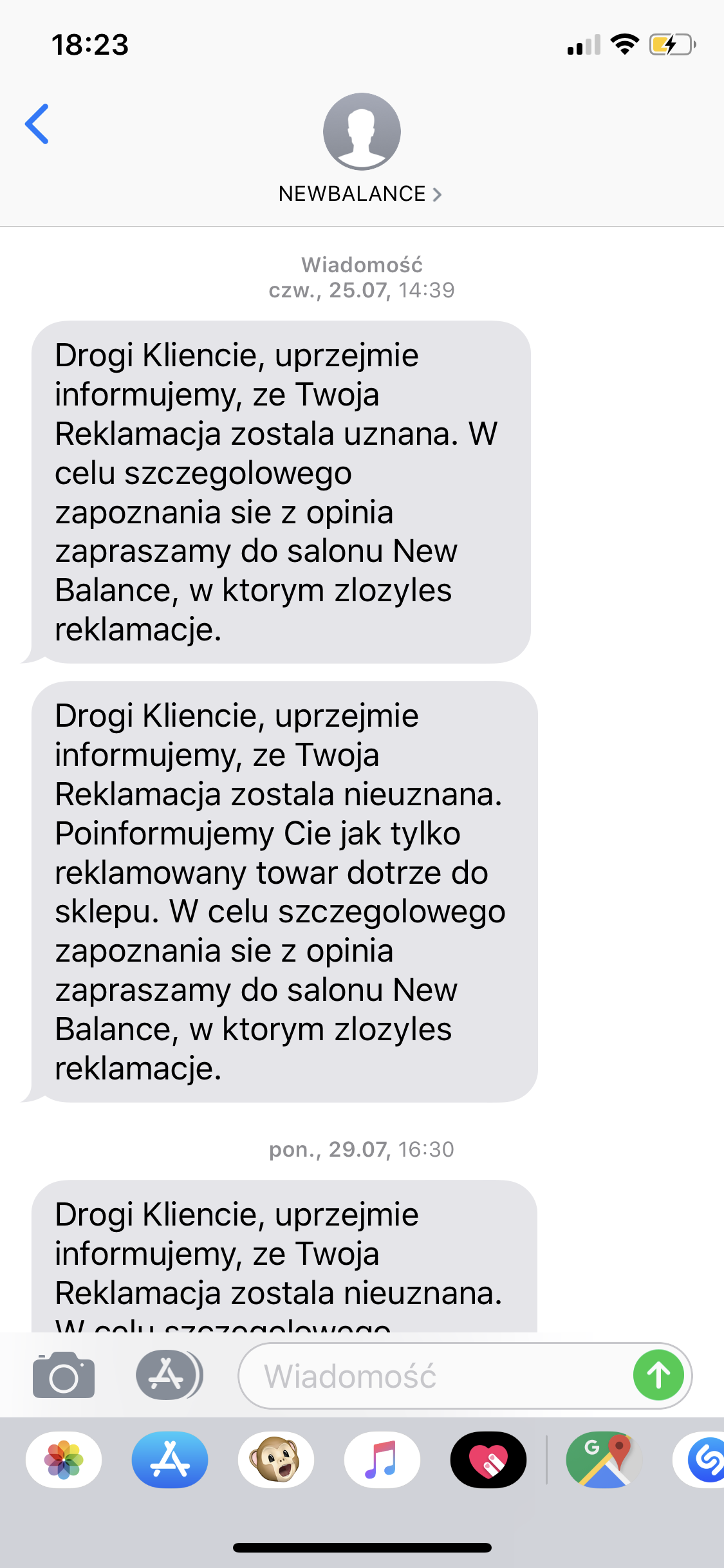This screenshot has height=1568, width=724.
Task: Send the message with green arrow
Action: (x=658, y=1375)
